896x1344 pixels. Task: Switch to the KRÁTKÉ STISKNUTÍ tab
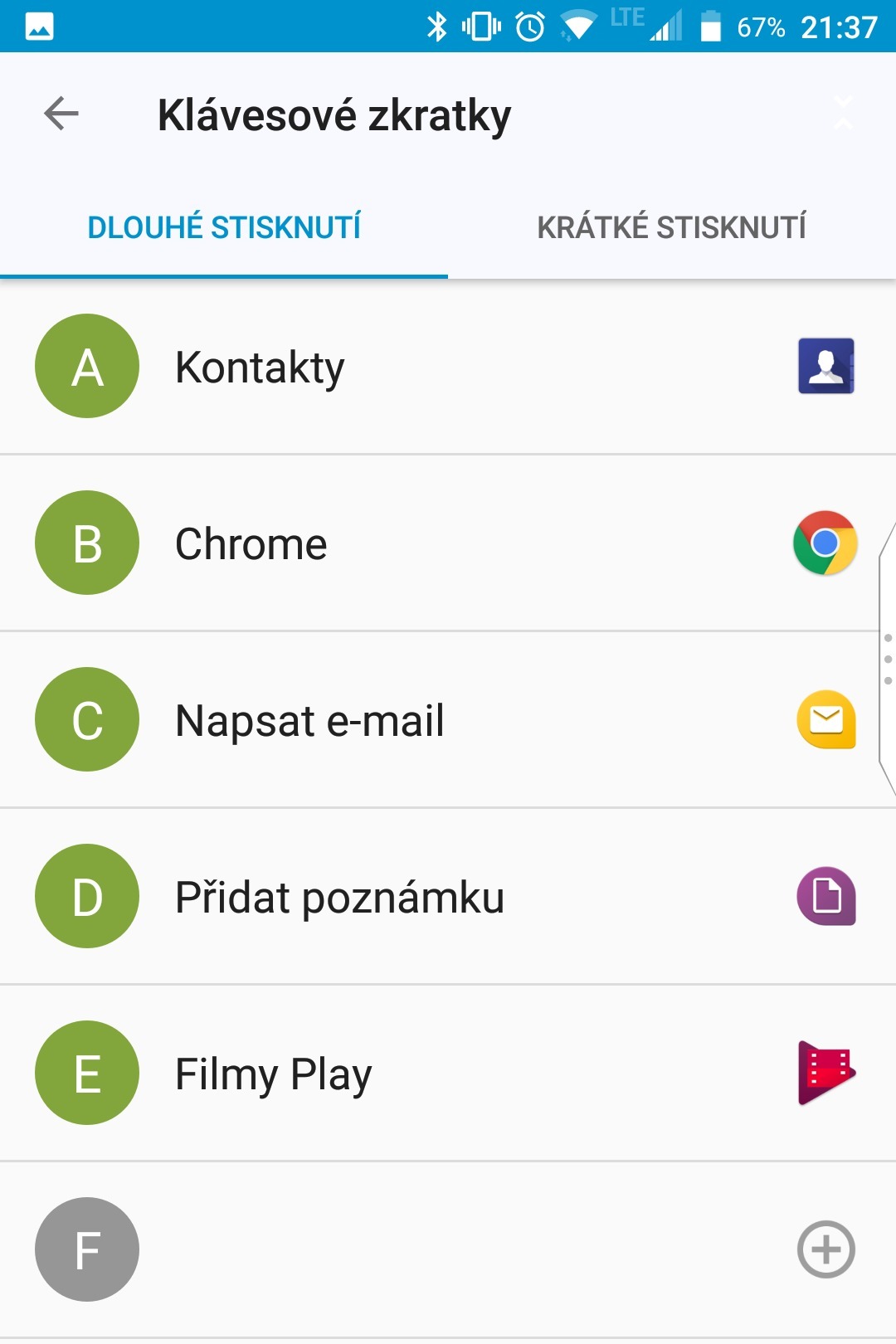(672, 226)
